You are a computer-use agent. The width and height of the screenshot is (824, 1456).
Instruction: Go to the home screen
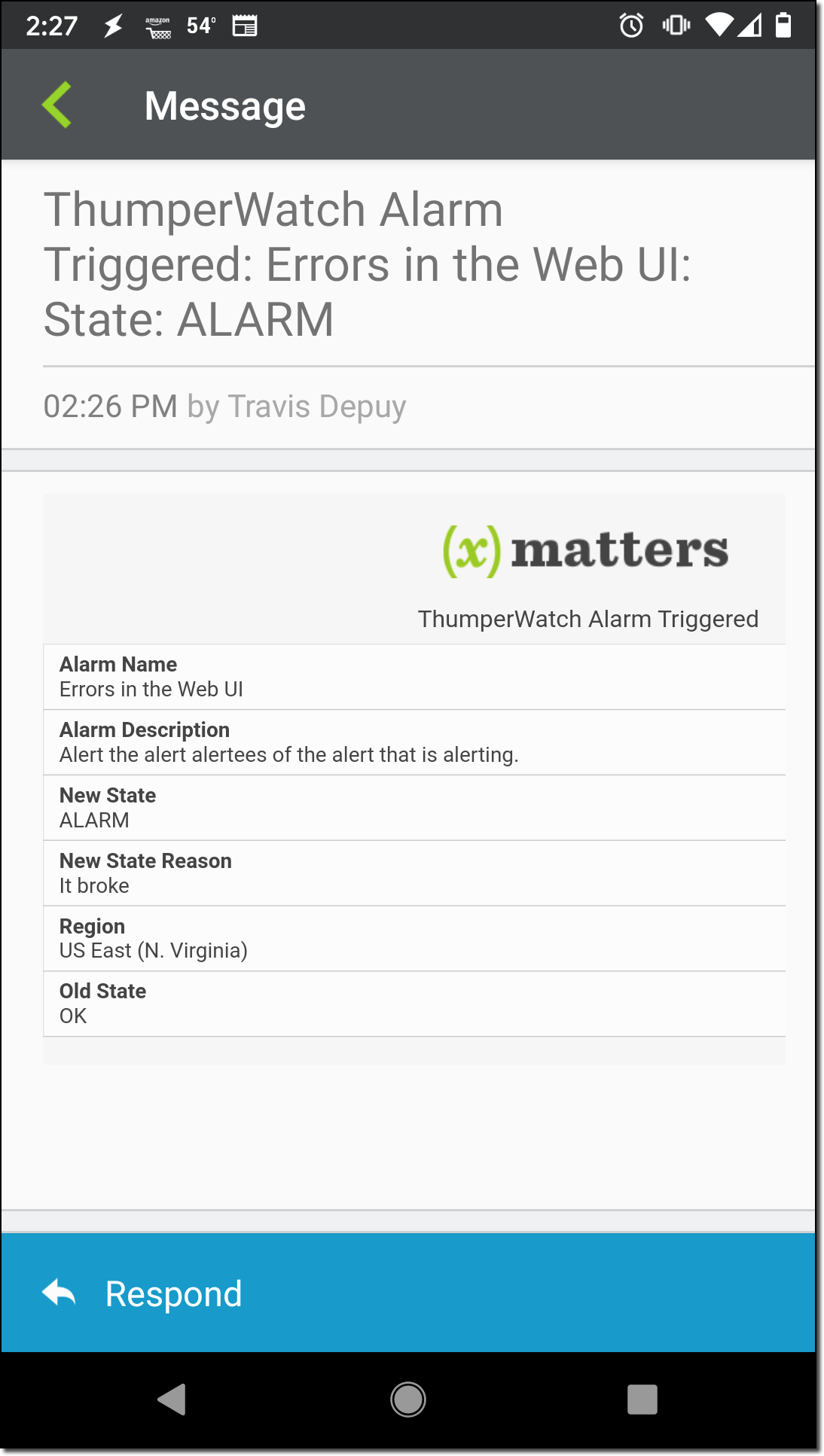point(408,1400)
